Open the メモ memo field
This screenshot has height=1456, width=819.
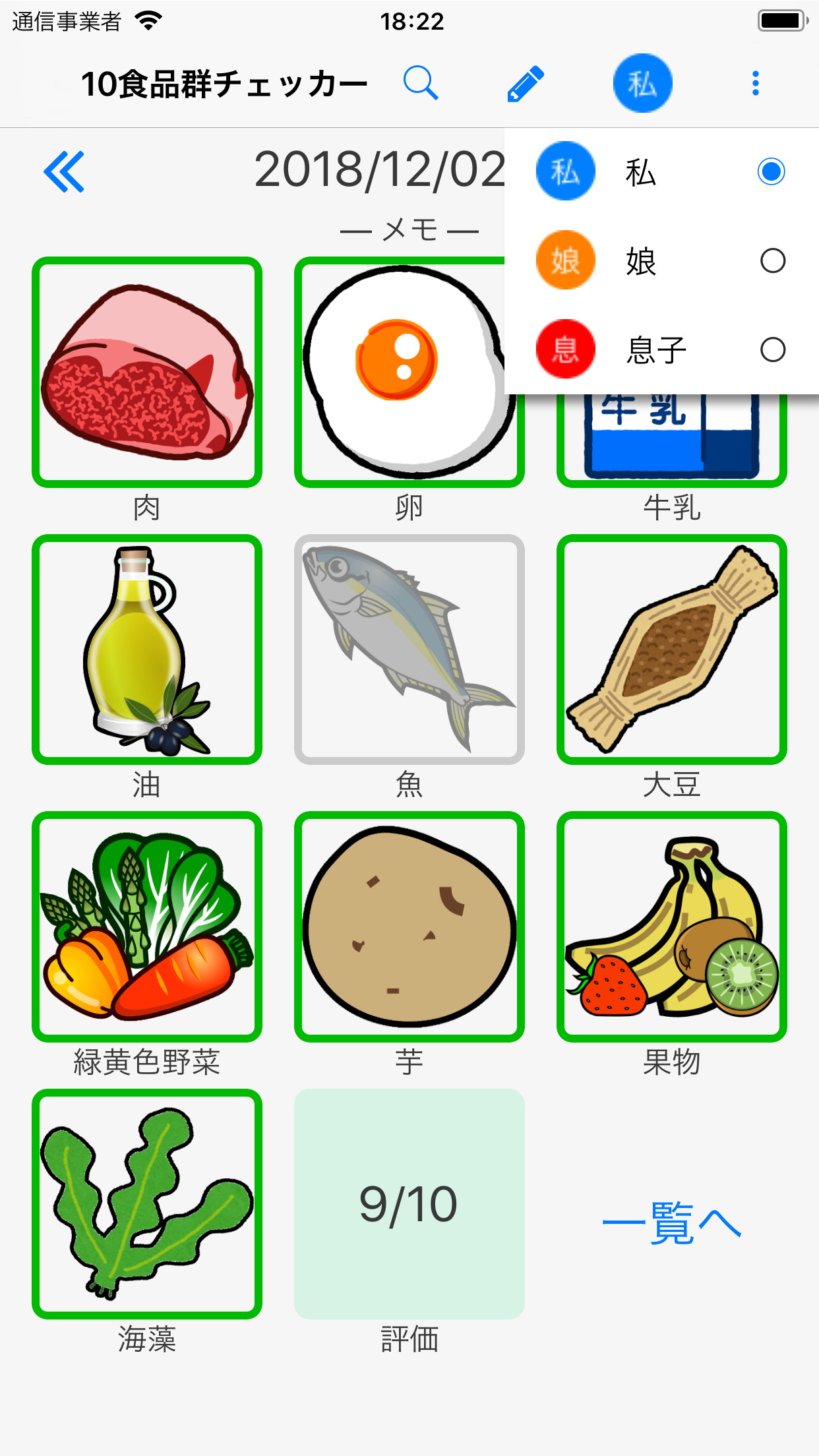pos(409,231)
